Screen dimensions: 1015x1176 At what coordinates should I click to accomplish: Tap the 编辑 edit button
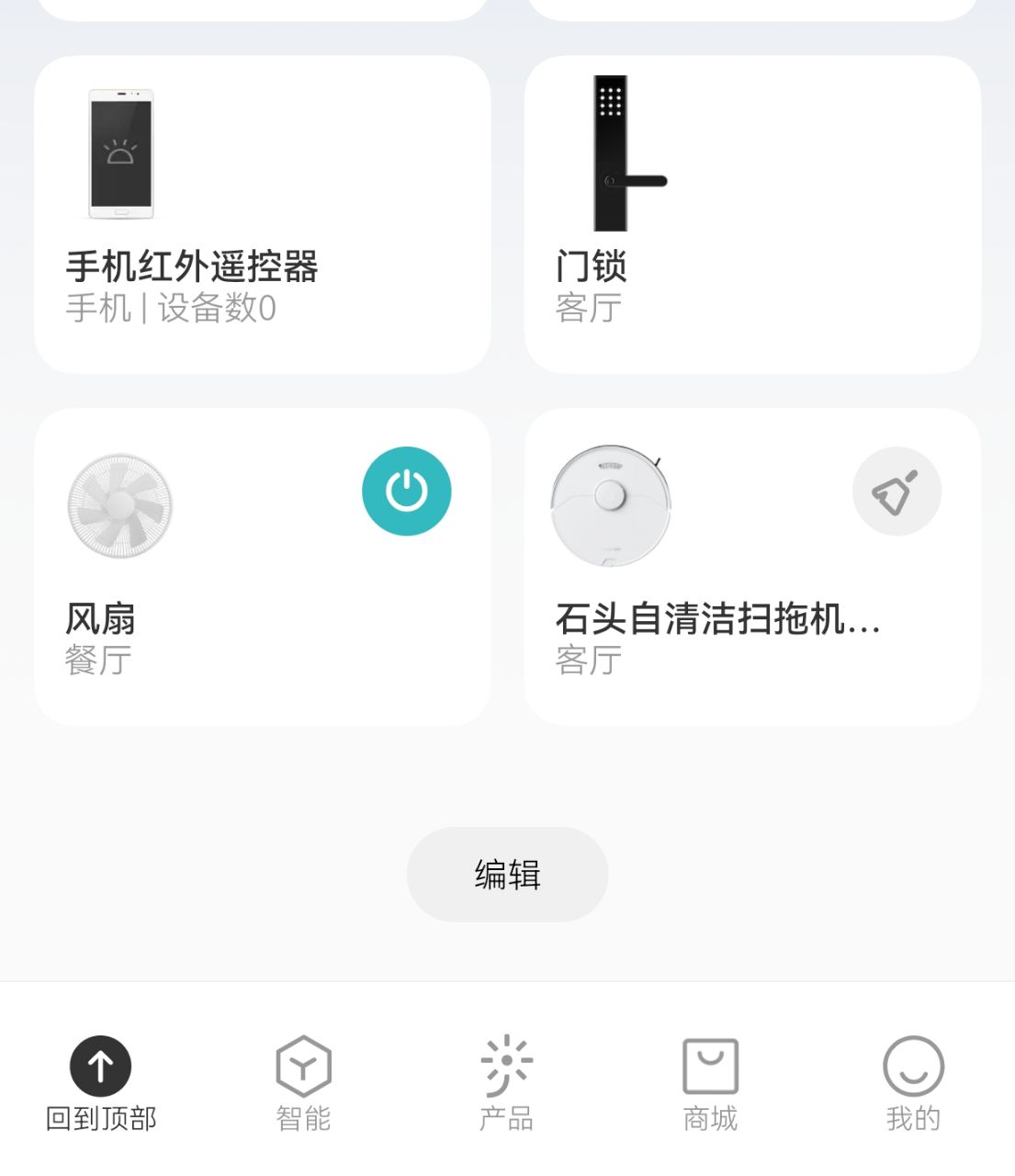[507, 874]
